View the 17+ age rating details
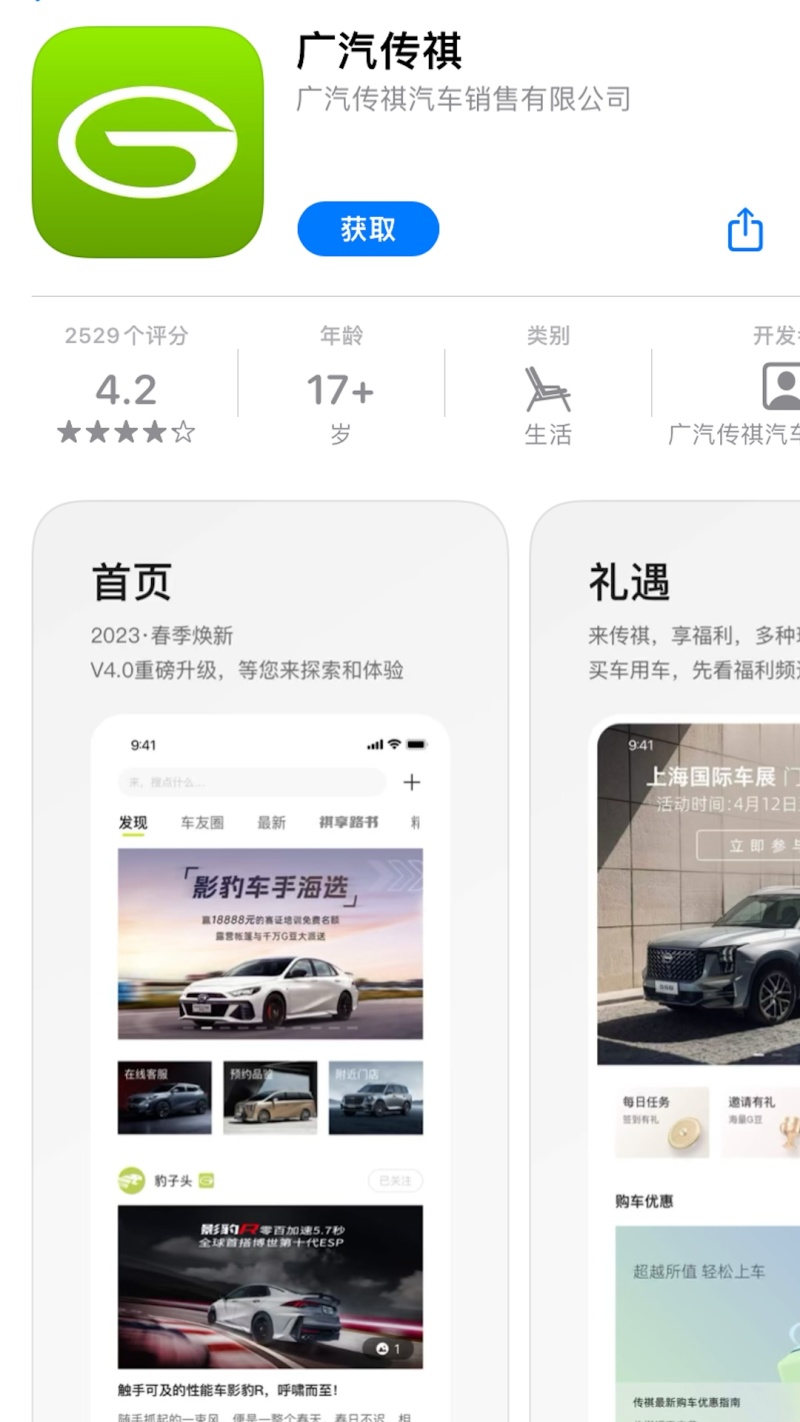800x1422 pixels. (x=341, y=385)
